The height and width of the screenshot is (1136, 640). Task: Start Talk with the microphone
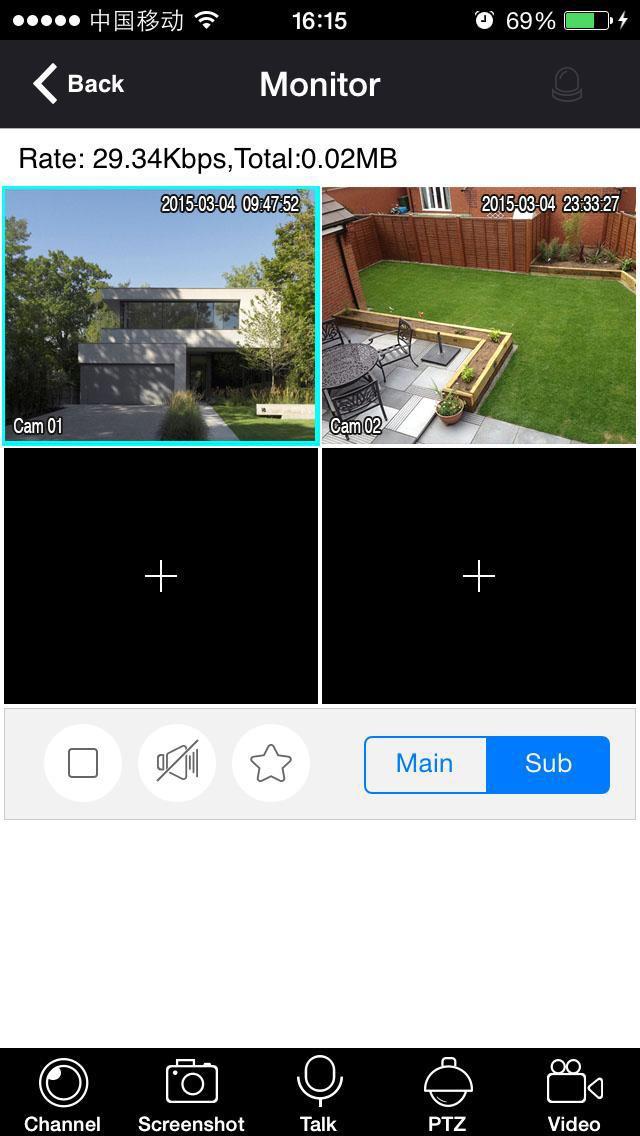[x=319, y=1094]
